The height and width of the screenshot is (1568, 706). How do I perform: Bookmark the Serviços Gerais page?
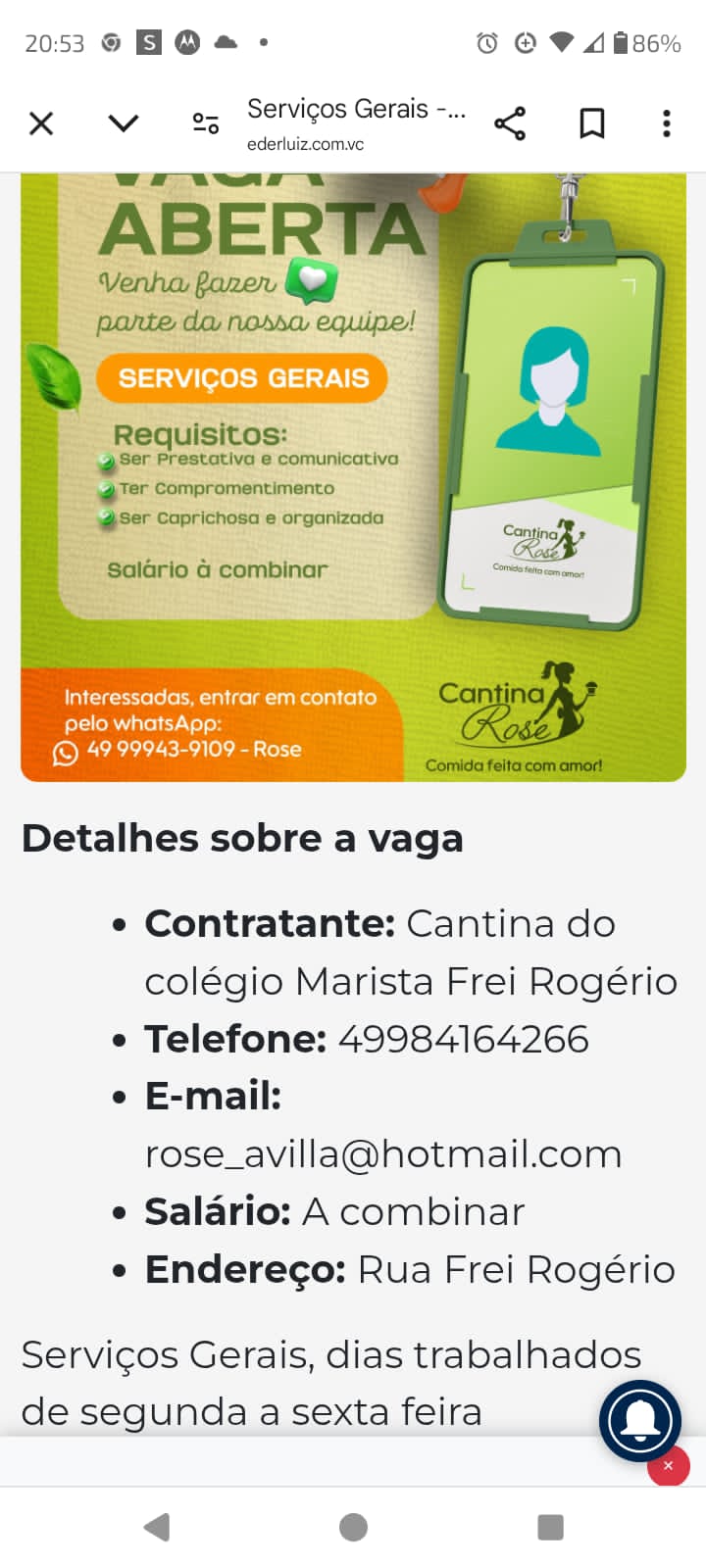(x=592, y=123)
